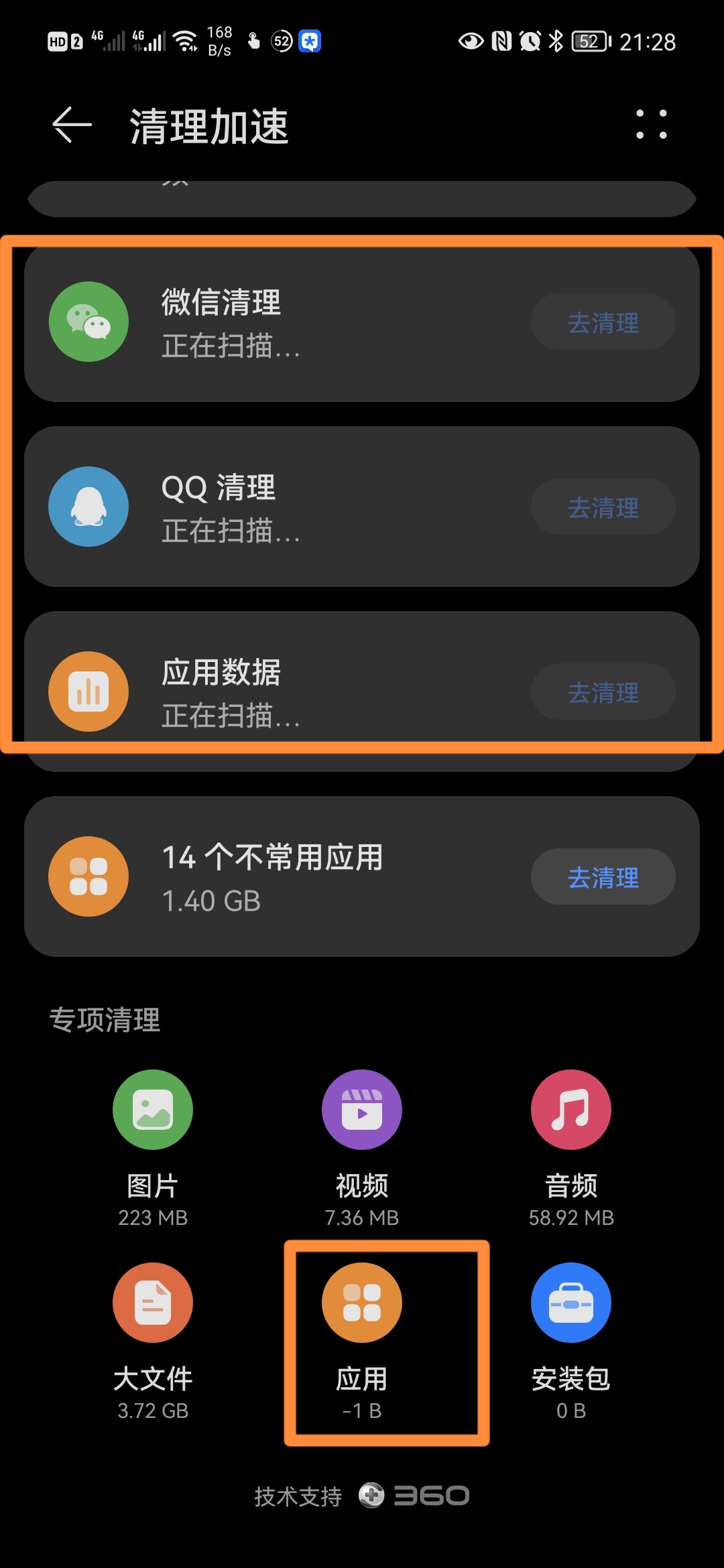Open the QQ 清理 penguin icon
724x1568 pixels.
pyautogui.click(x=88, y=507)
